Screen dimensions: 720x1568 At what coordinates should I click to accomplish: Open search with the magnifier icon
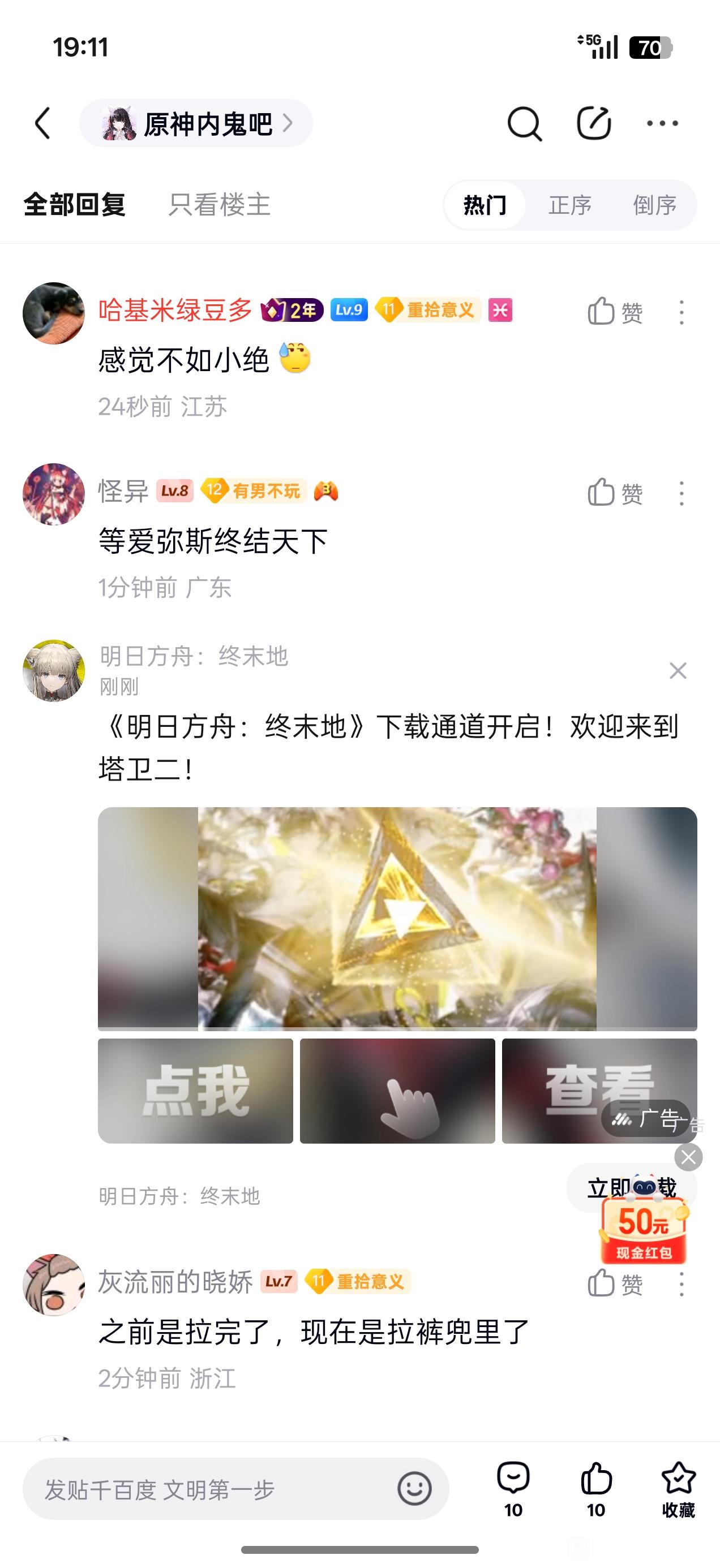coord(524,123)
